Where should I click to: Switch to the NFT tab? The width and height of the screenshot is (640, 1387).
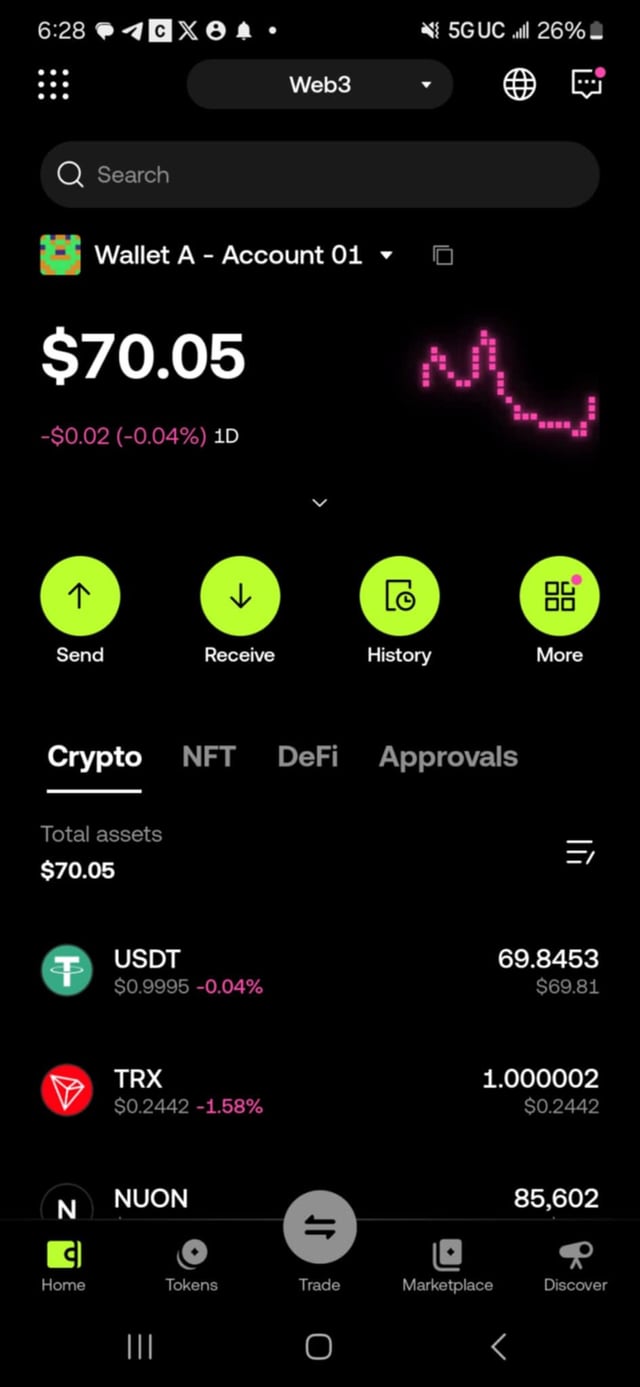(208, 757)
